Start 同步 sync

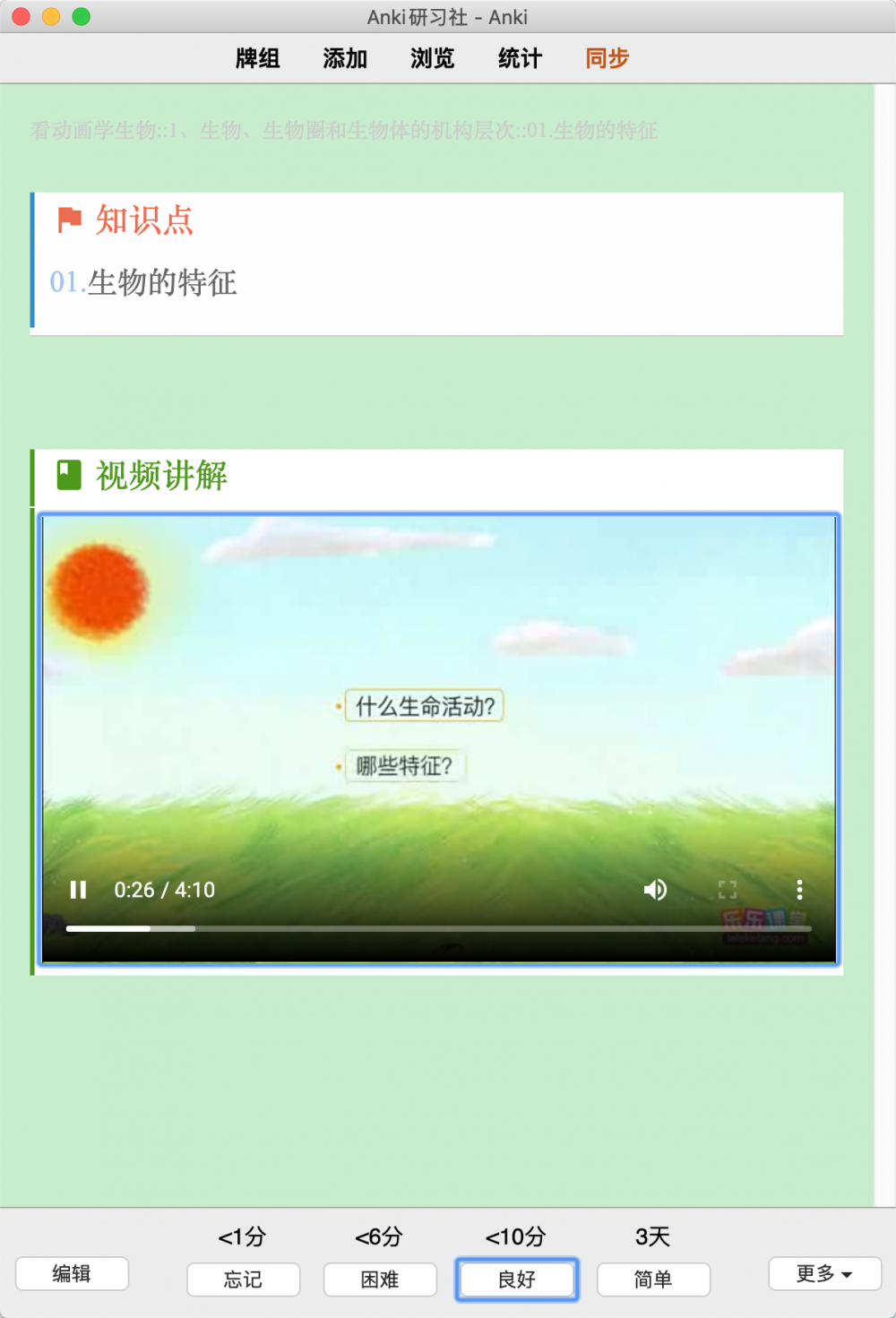[607, 59]
